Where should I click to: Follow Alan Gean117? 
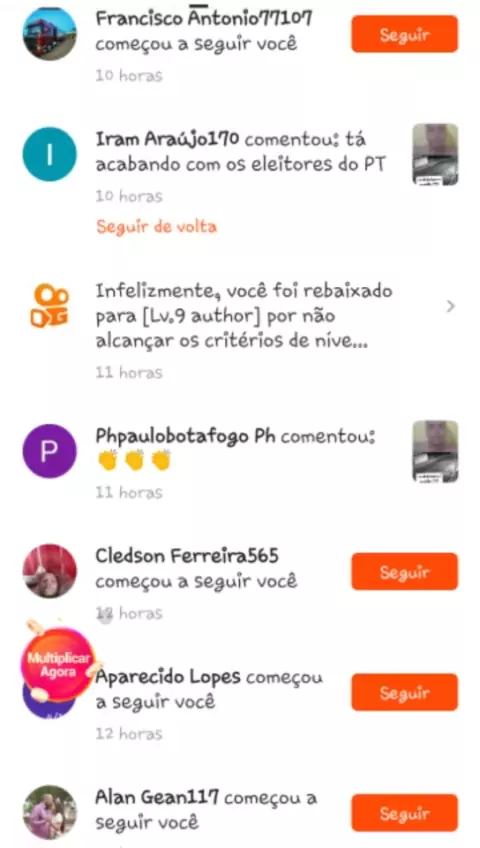click(404, 813)
